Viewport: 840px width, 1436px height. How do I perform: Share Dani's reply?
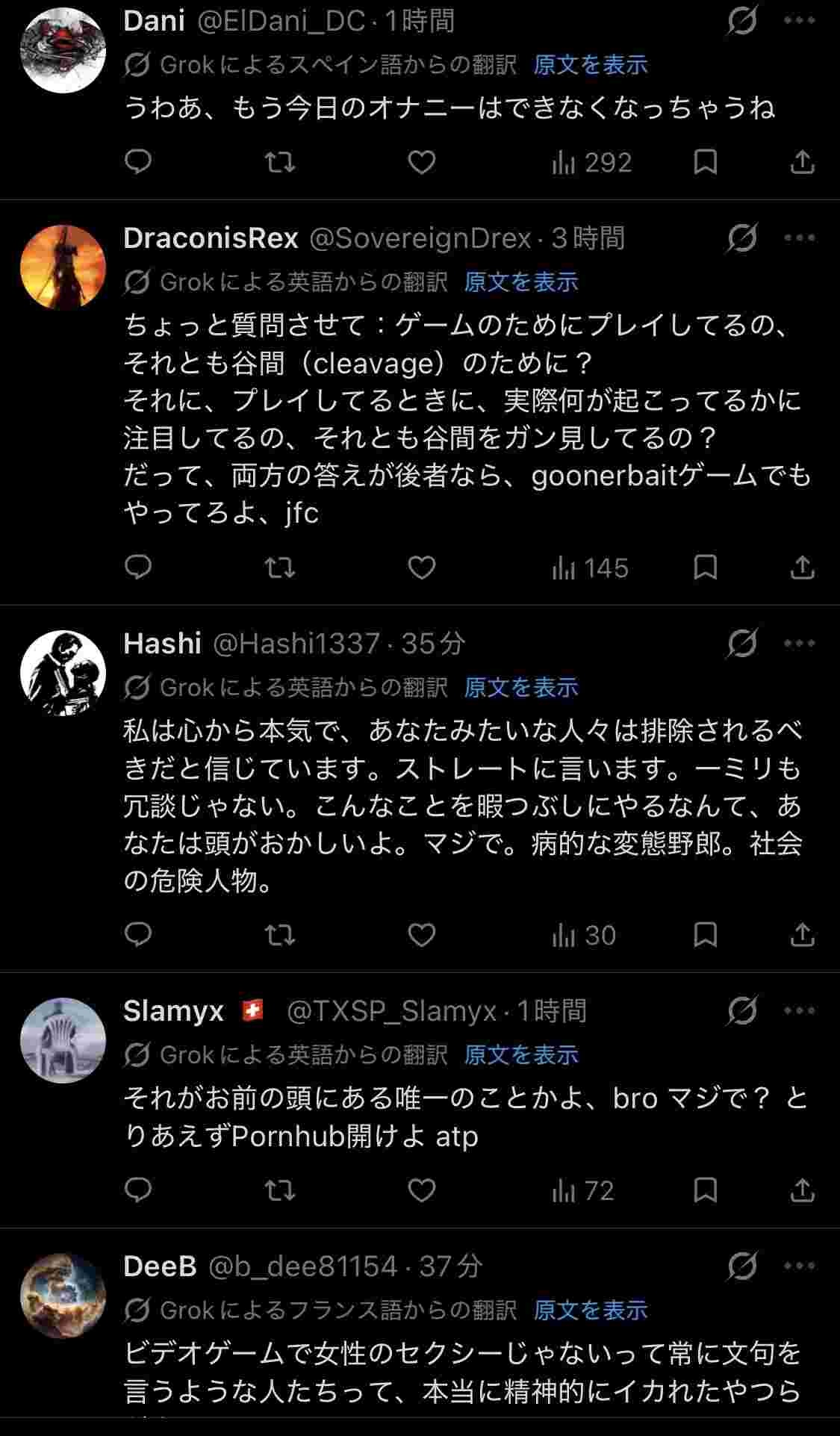[x=801, y=162]
